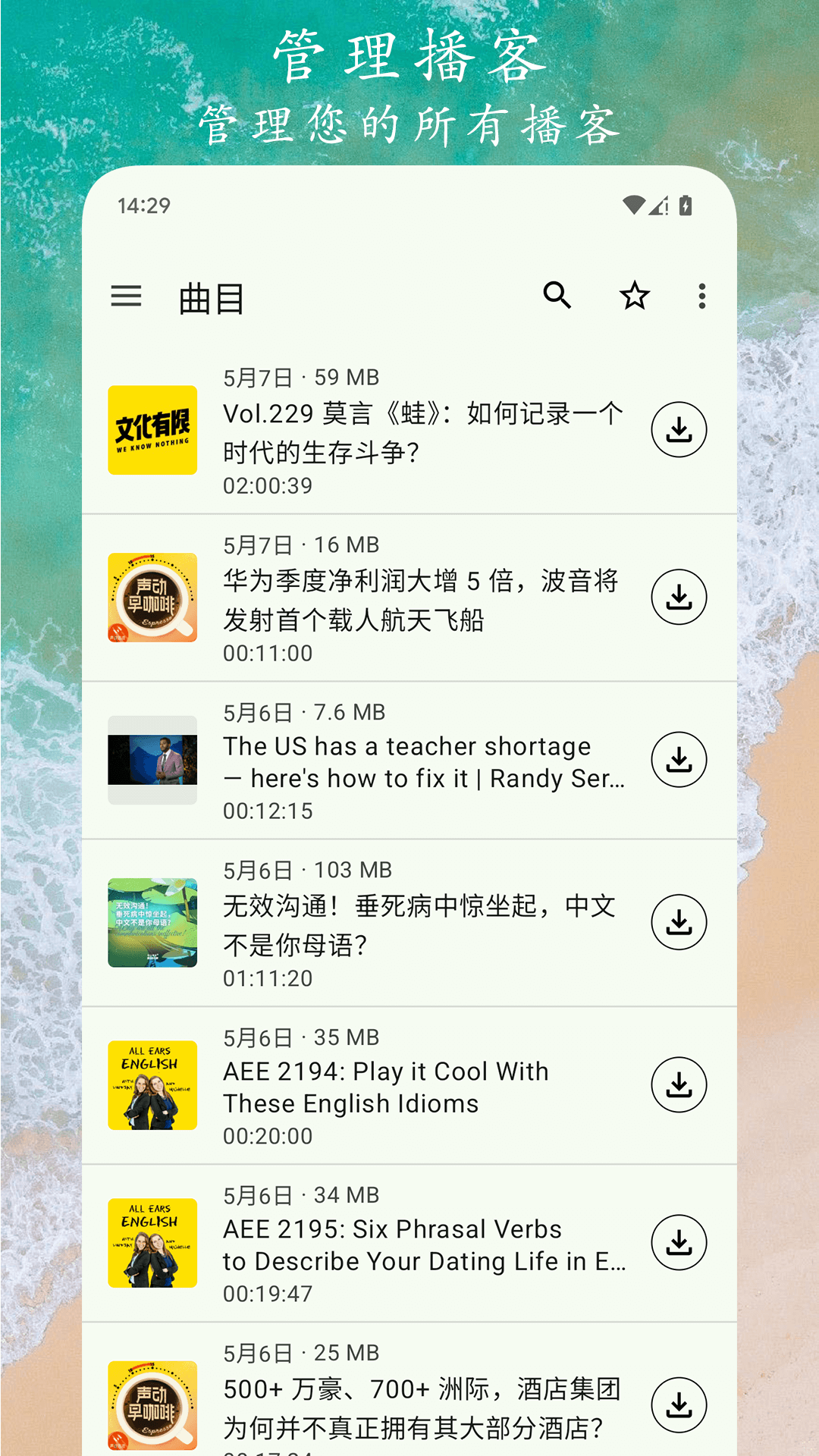This screenshot has width=819, height=1456.
Task: Open the search icon in the toolbar
Action: 558,296
